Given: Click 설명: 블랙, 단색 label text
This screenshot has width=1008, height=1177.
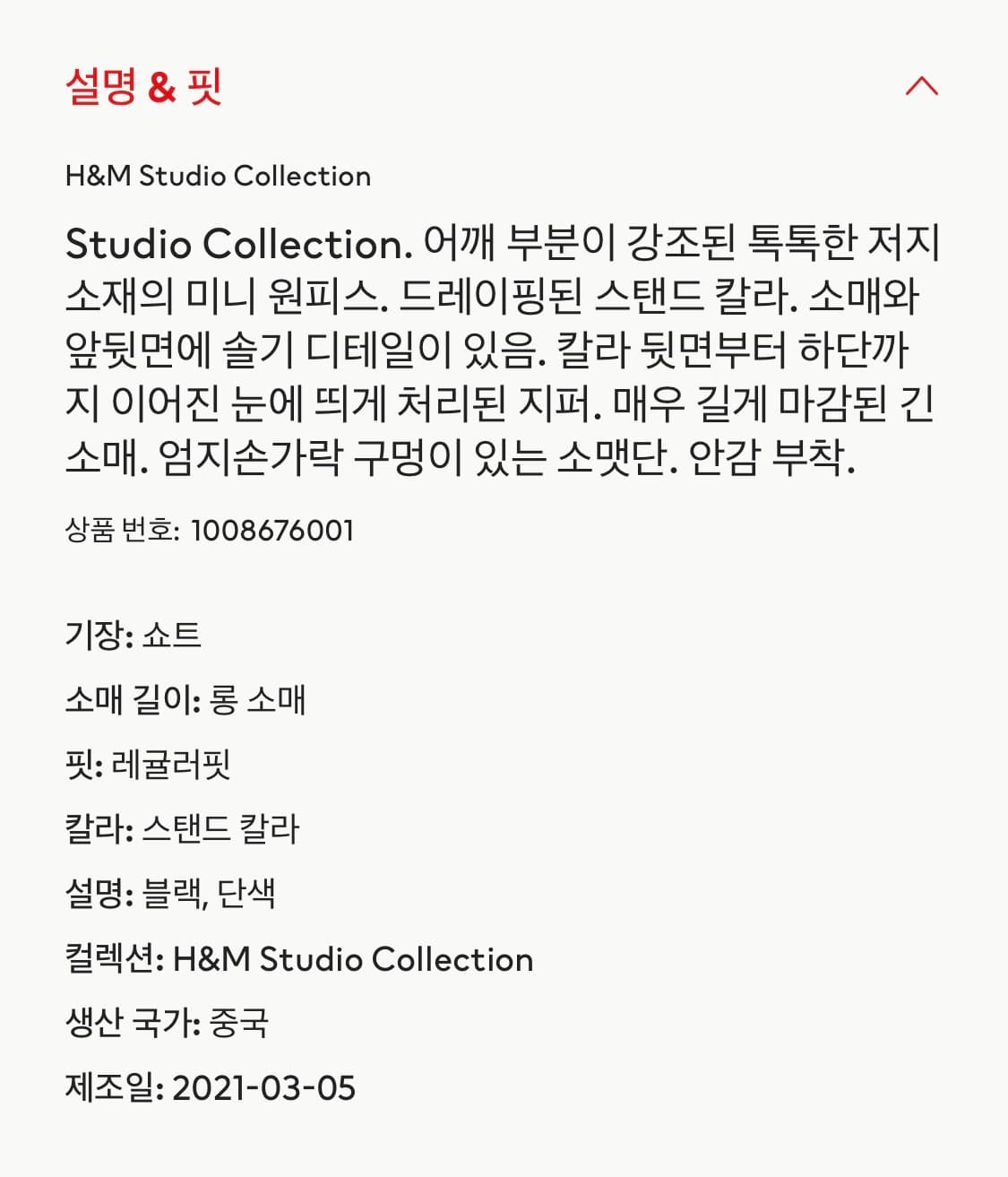Looking at the screenshot, I should (x=99, y=894).
